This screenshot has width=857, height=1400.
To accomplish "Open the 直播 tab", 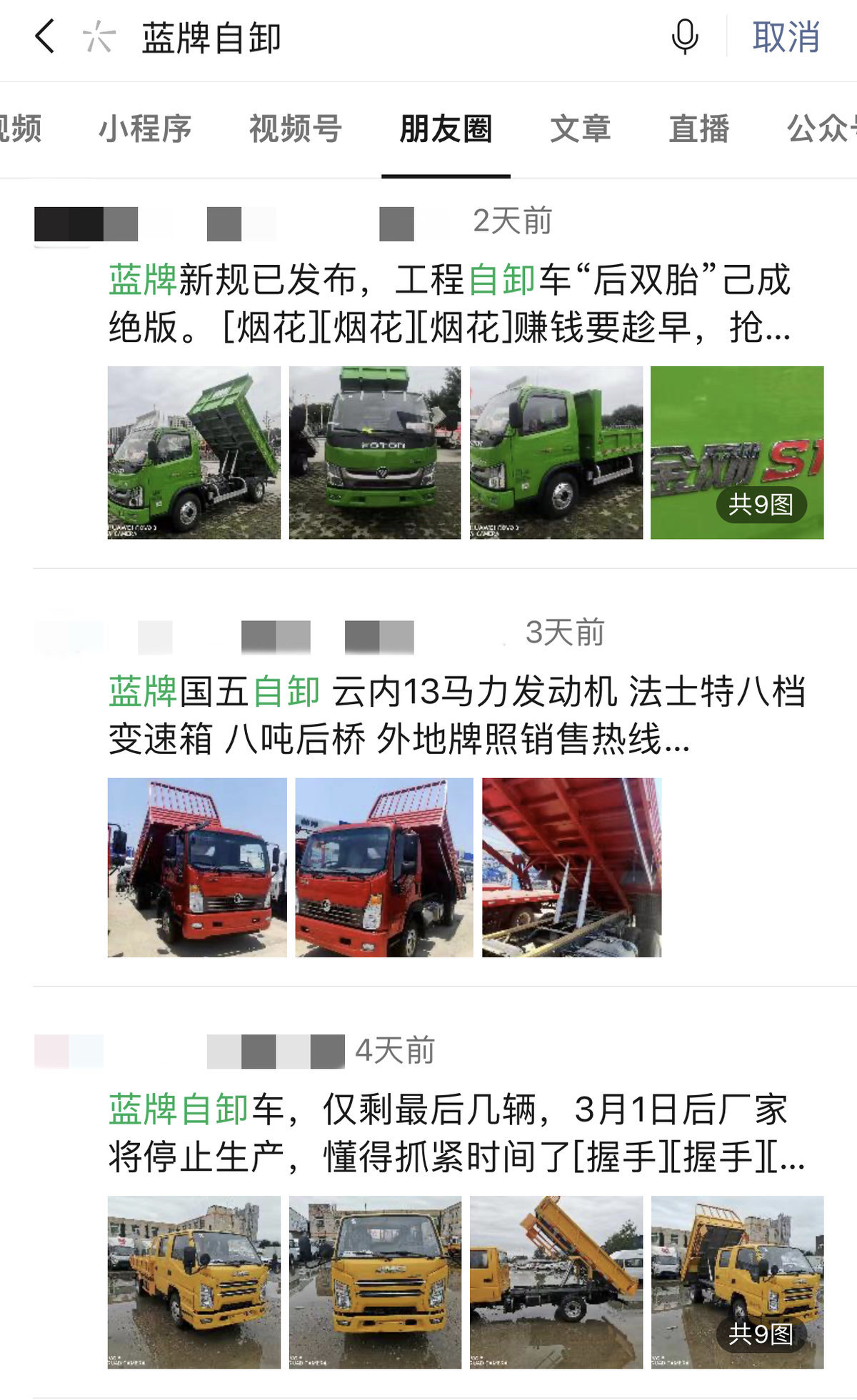I will [699, 129].
